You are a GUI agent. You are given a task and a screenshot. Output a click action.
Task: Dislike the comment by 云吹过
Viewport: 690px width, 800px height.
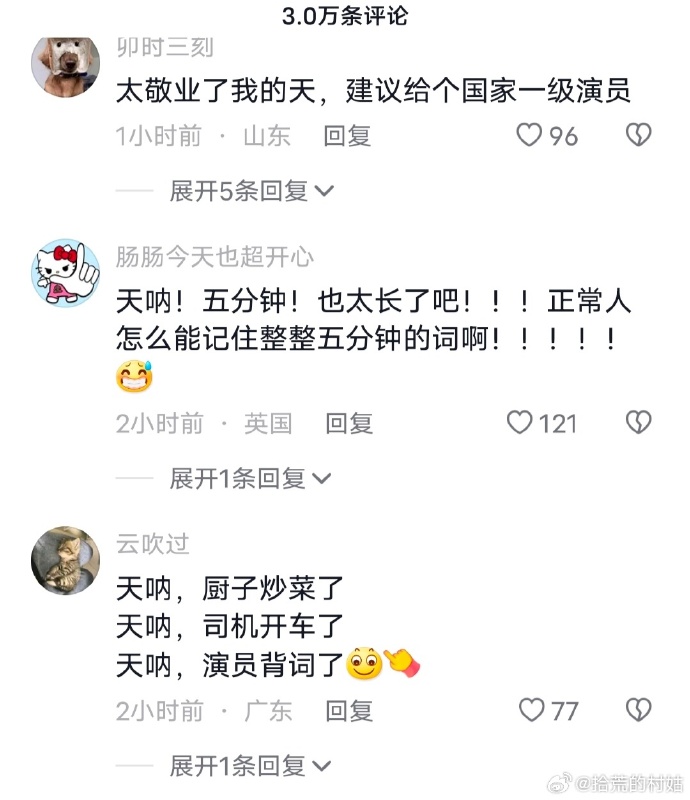[638, 710]
